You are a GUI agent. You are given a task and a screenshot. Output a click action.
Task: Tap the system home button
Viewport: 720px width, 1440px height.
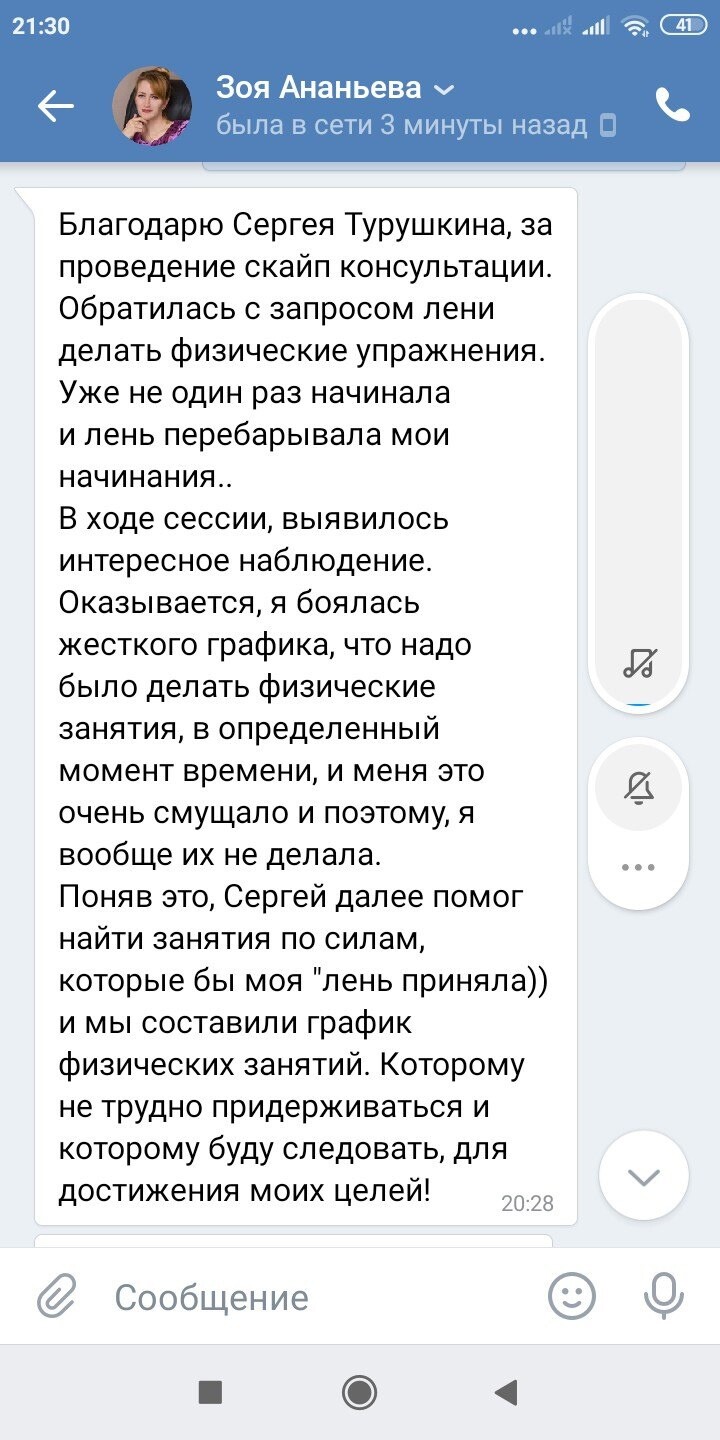[x=359, y=1391]
